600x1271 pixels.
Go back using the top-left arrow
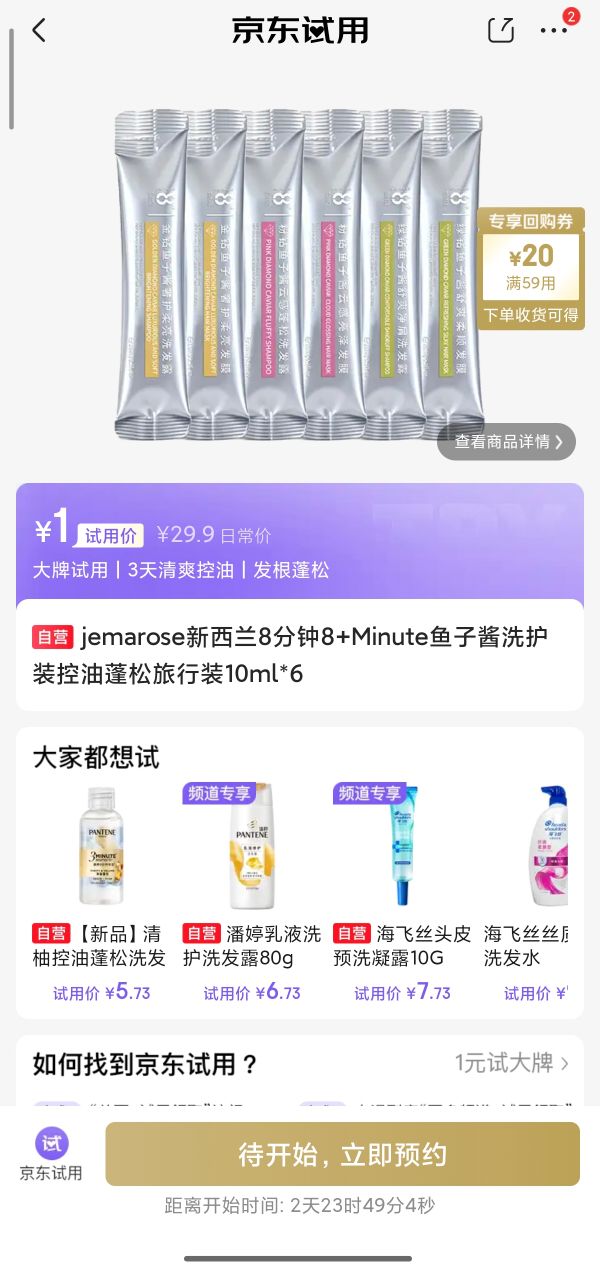point(39,30)
